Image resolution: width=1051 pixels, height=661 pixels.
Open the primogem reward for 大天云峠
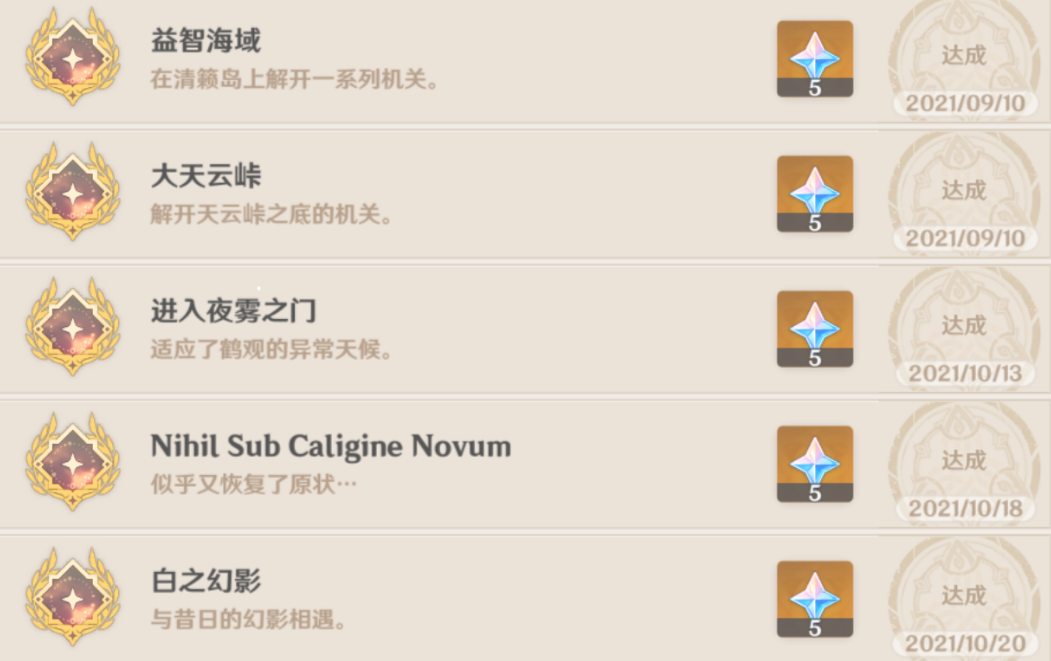click(x=814, y=193)
